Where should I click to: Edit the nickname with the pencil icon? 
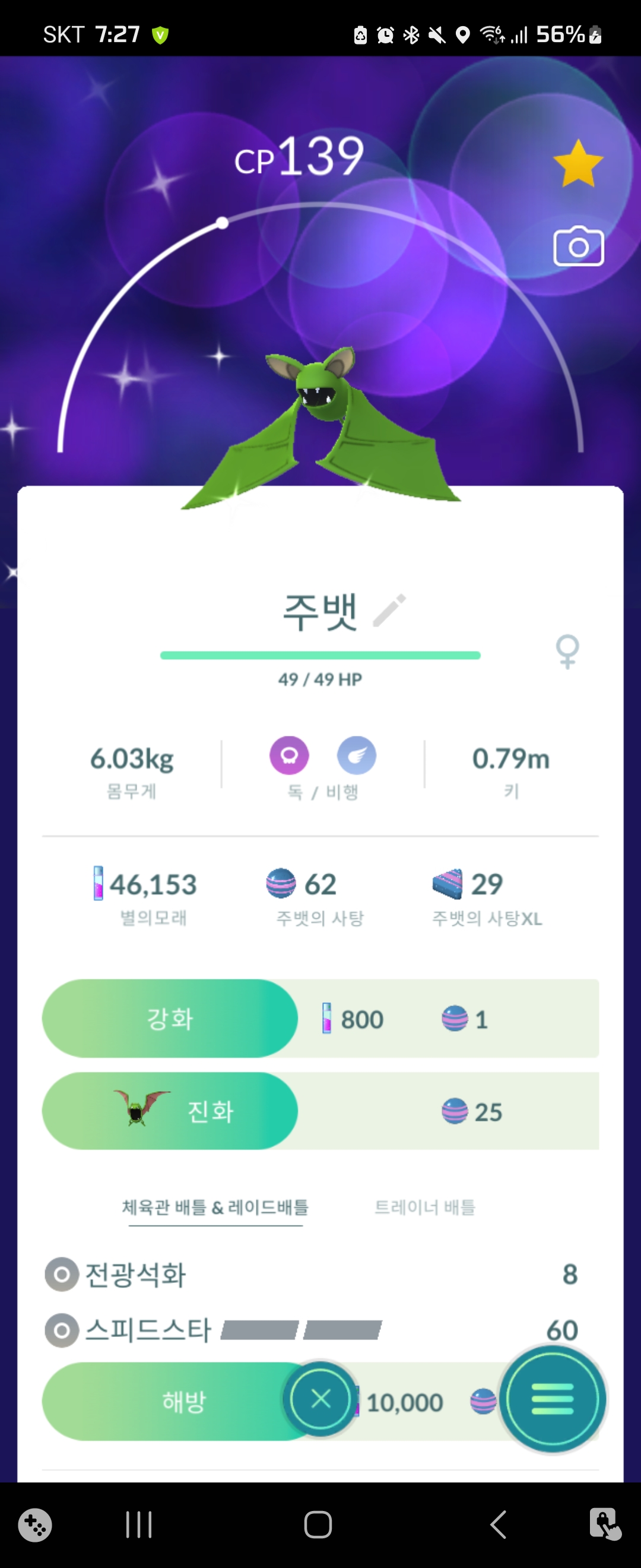click(x=389, y=610)
